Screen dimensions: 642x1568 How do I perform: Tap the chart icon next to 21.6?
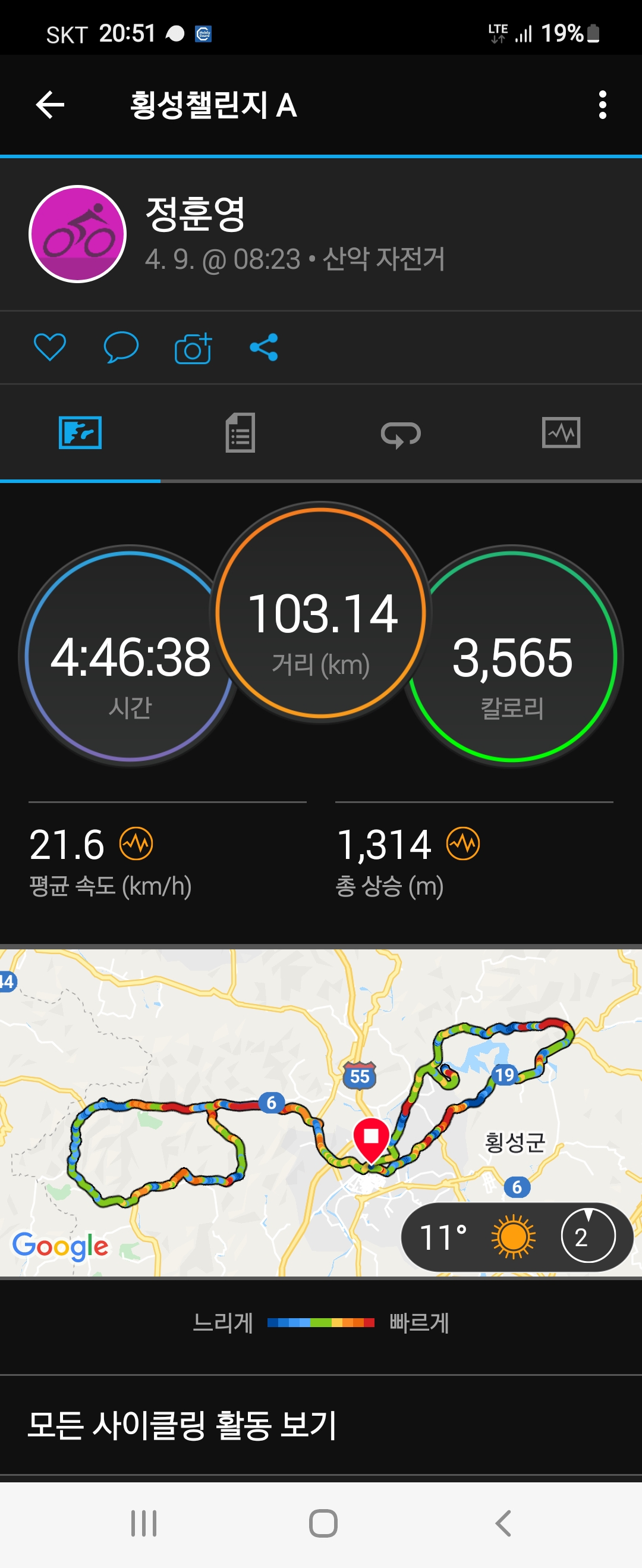(136, 843)
